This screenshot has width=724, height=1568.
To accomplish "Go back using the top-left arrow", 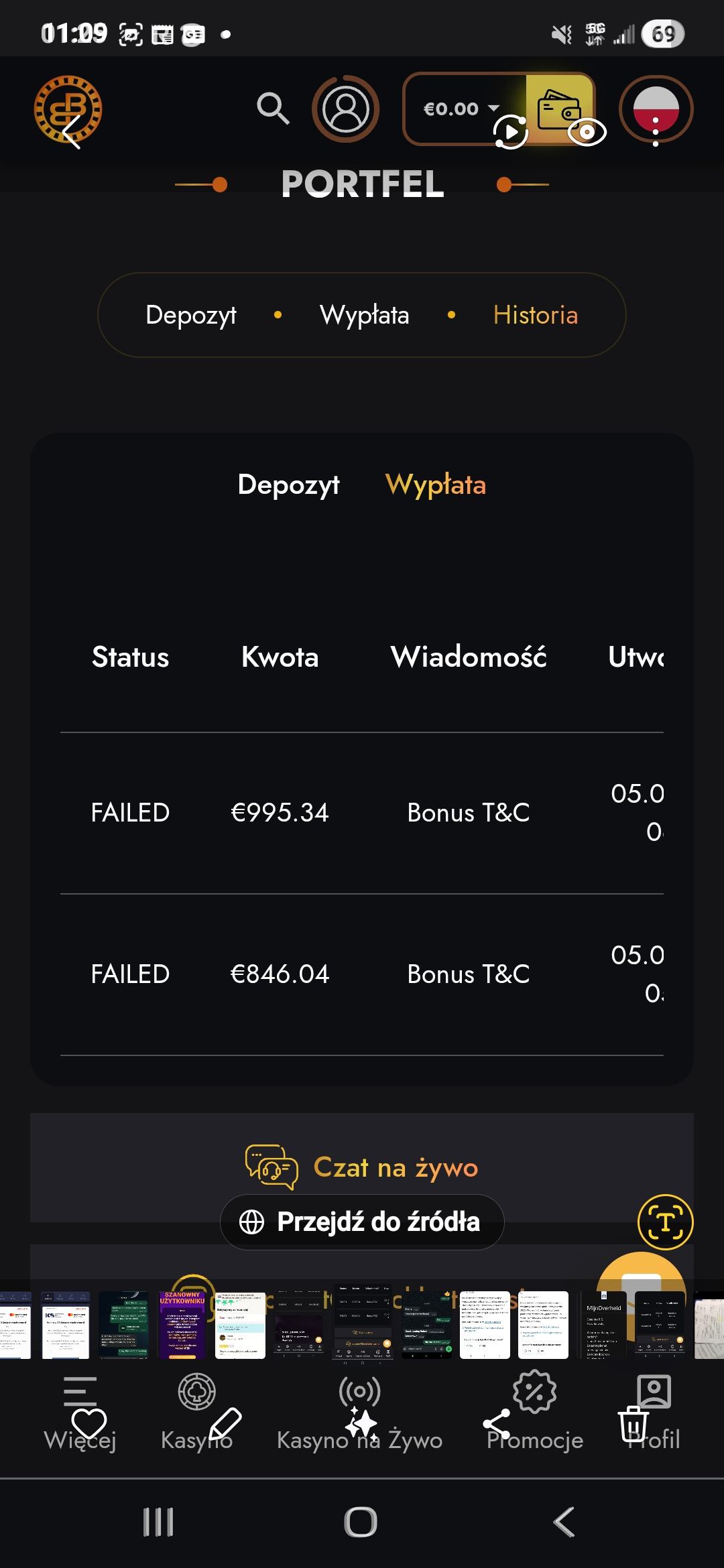I will (72, 131).
